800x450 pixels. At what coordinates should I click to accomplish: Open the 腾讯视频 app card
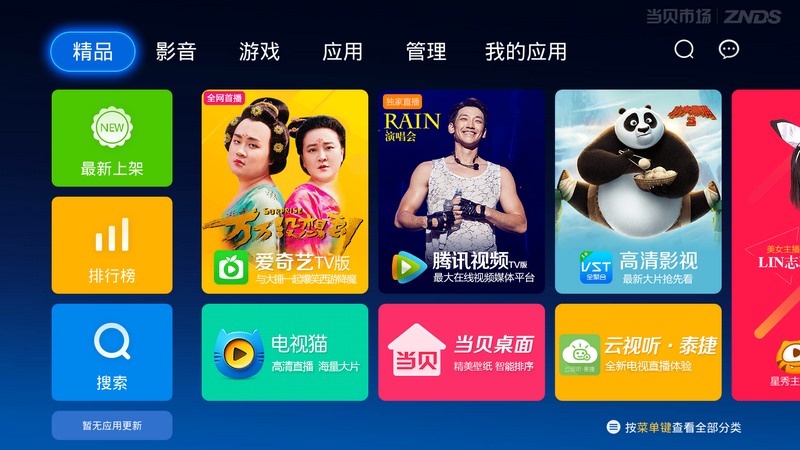coord(461,192)
